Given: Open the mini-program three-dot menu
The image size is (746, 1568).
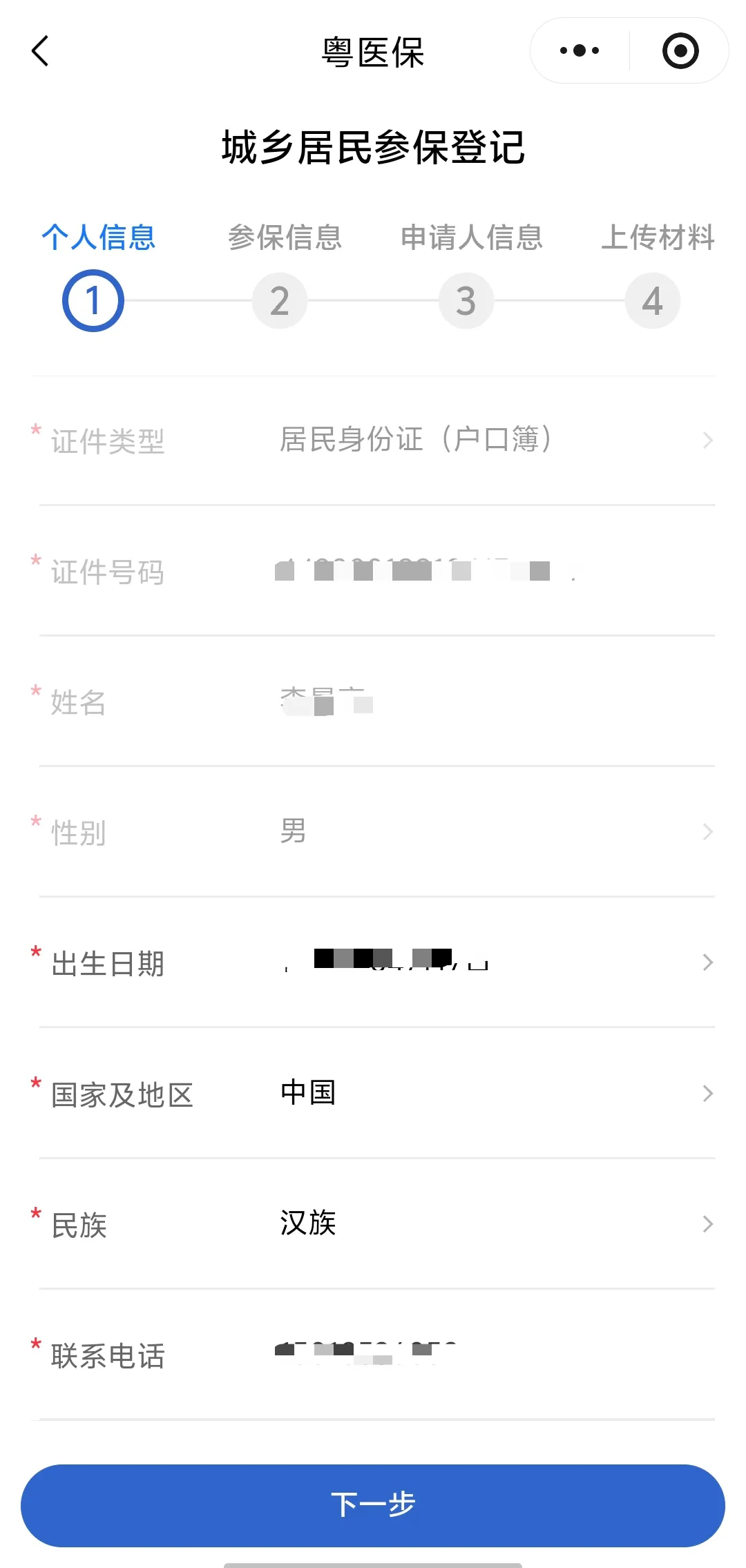Looking at the screenshot, I should [579, 51].
